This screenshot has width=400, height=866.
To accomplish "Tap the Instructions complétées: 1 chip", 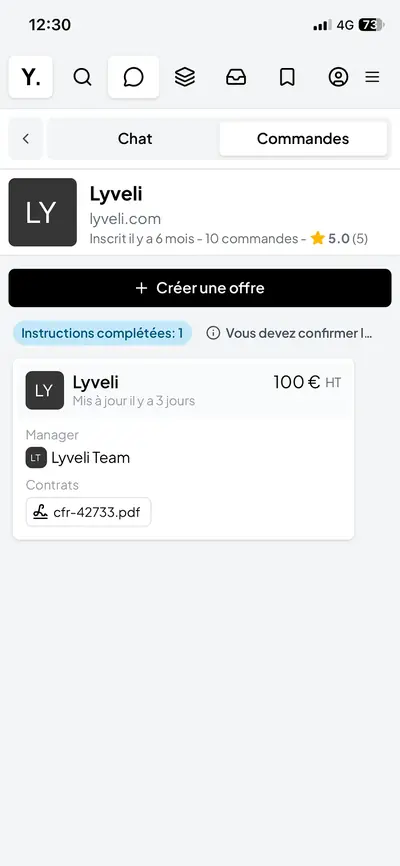I will (102, 333).
